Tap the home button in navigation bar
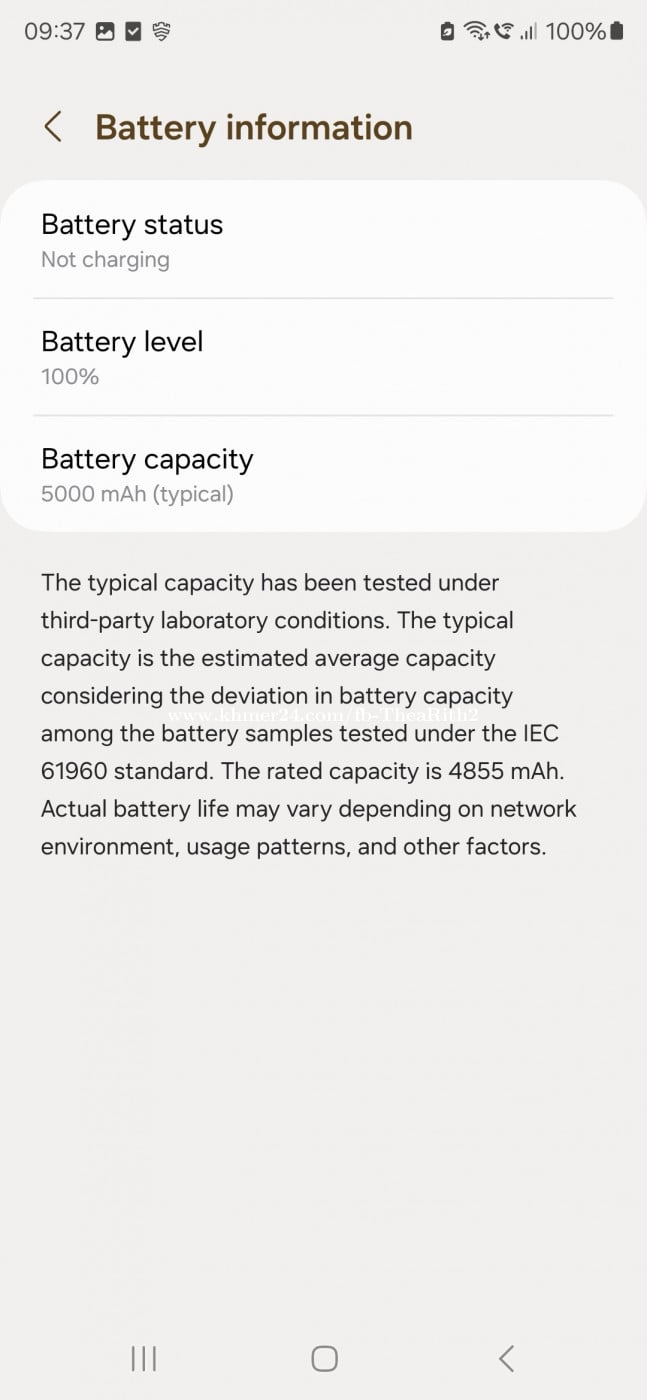This screenshot has width=647, height=1400. tap(324, 1357)
